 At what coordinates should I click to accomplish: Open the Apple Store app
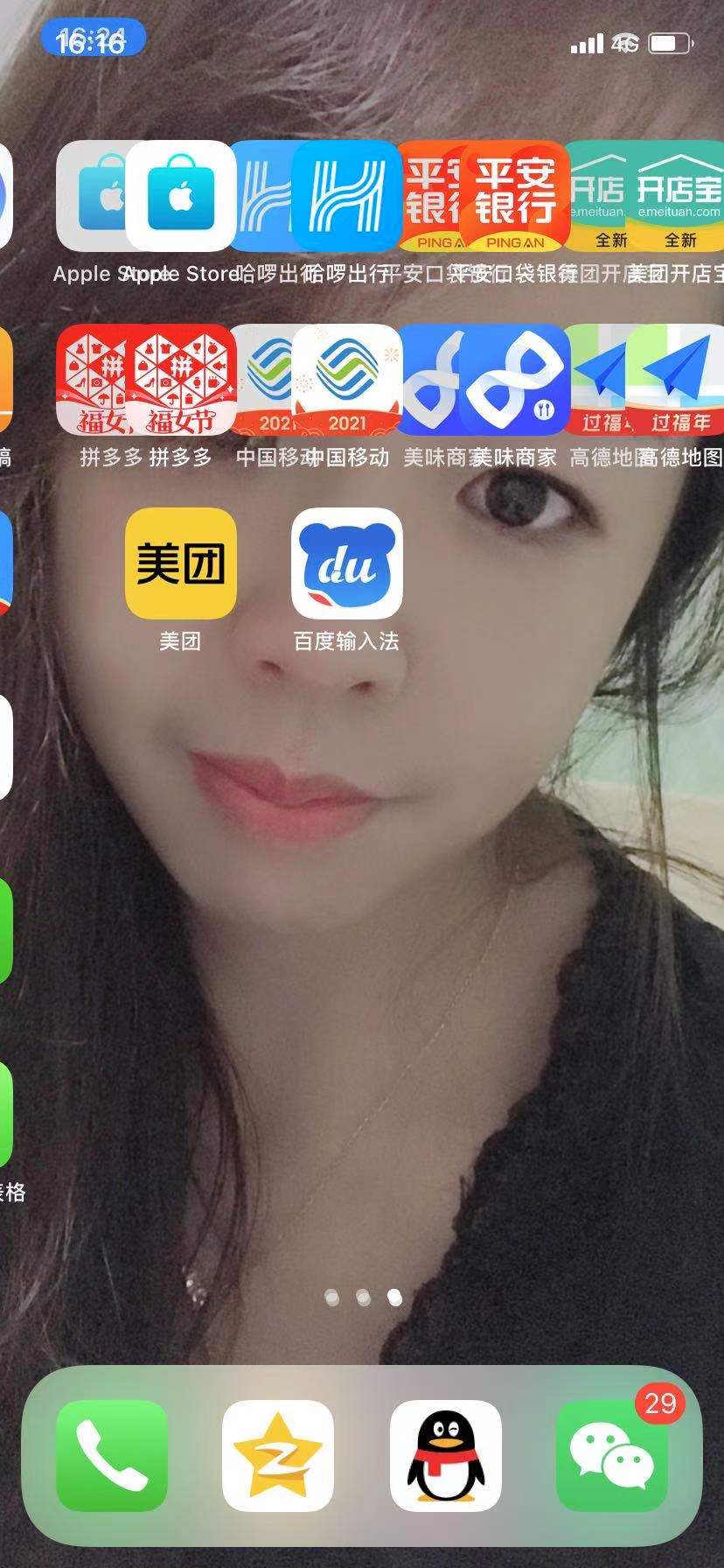pos(181,196)
